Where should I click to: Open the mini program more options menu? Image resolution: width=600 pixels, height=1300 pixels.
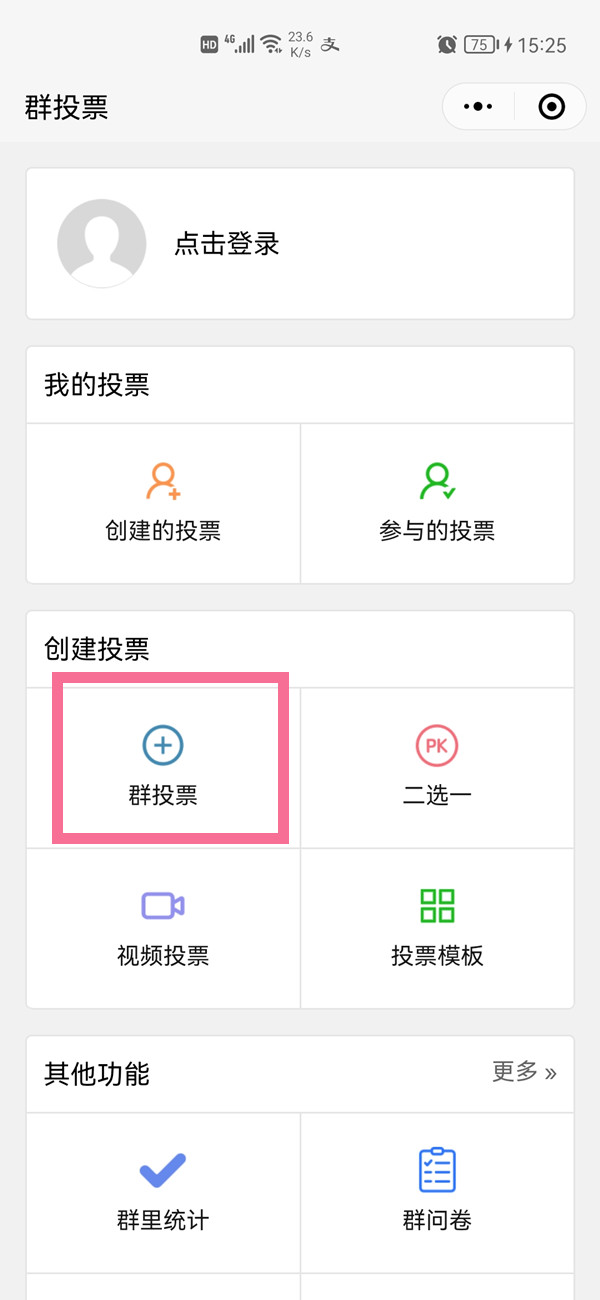480,107
